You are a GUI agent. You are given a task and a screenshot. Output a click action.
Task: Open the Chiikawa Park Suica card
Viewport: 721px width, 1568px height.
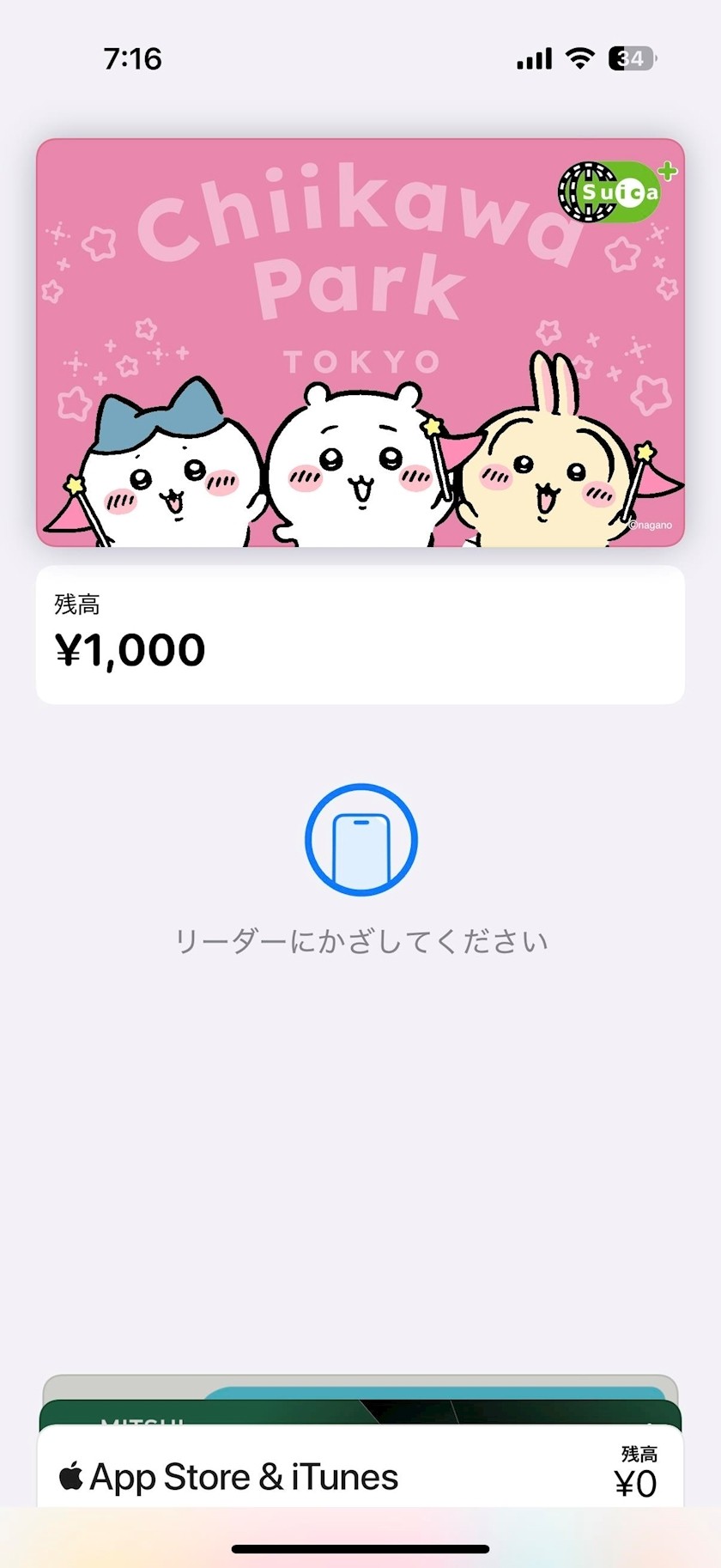[360, 343]
